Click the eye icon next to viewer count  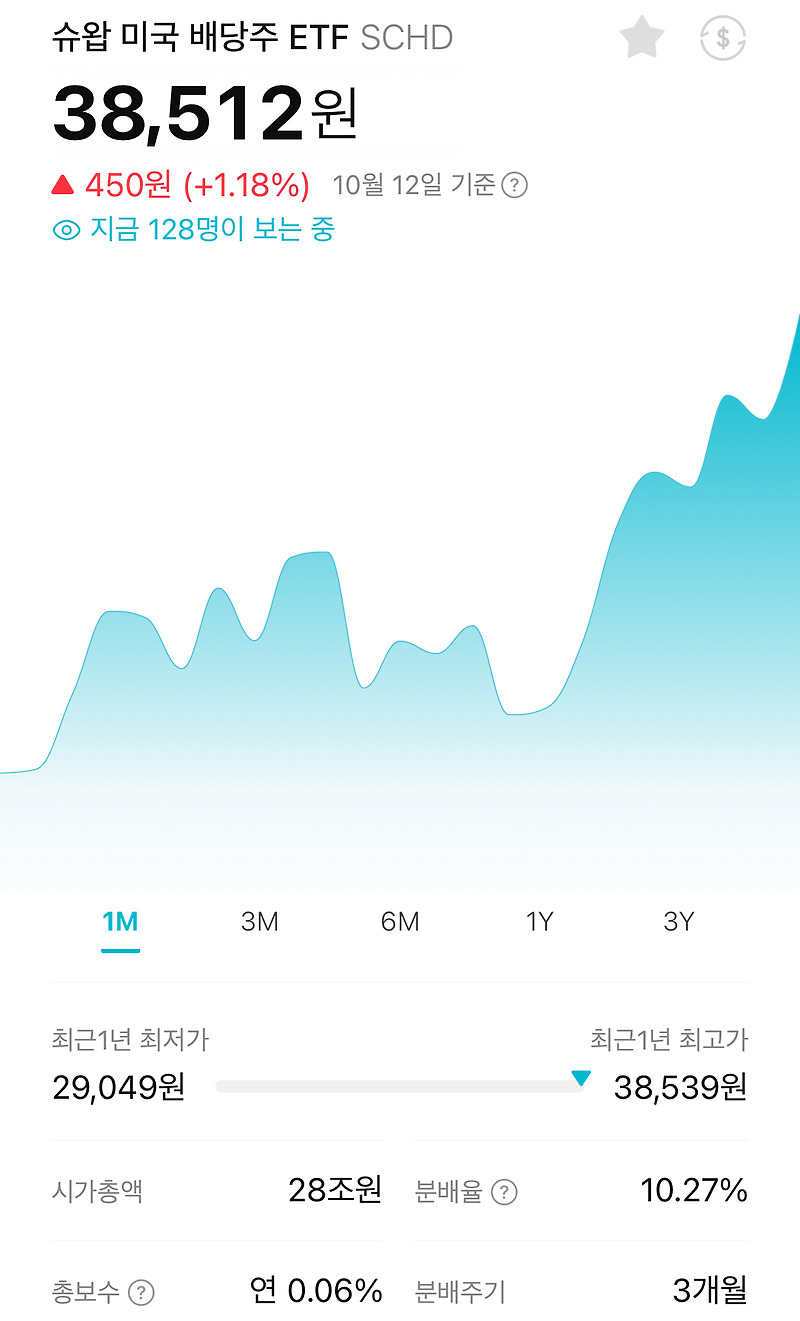click(66, 229)
